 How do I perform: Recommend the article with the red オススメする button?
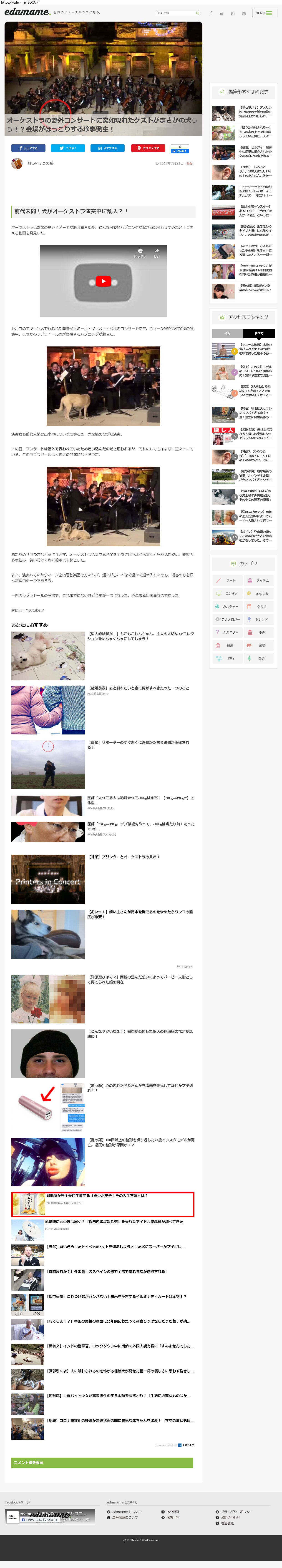147,148
